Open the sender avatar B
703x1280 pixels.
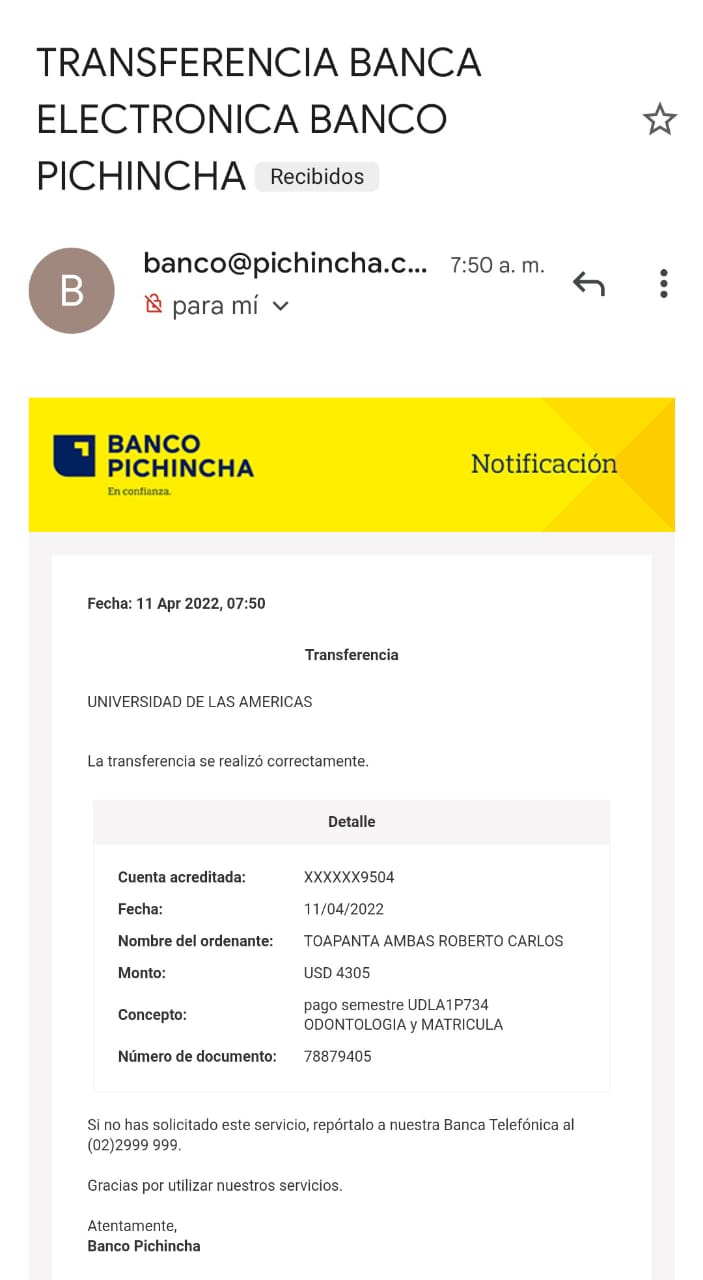pyautogui.click(x=72, y=290)
